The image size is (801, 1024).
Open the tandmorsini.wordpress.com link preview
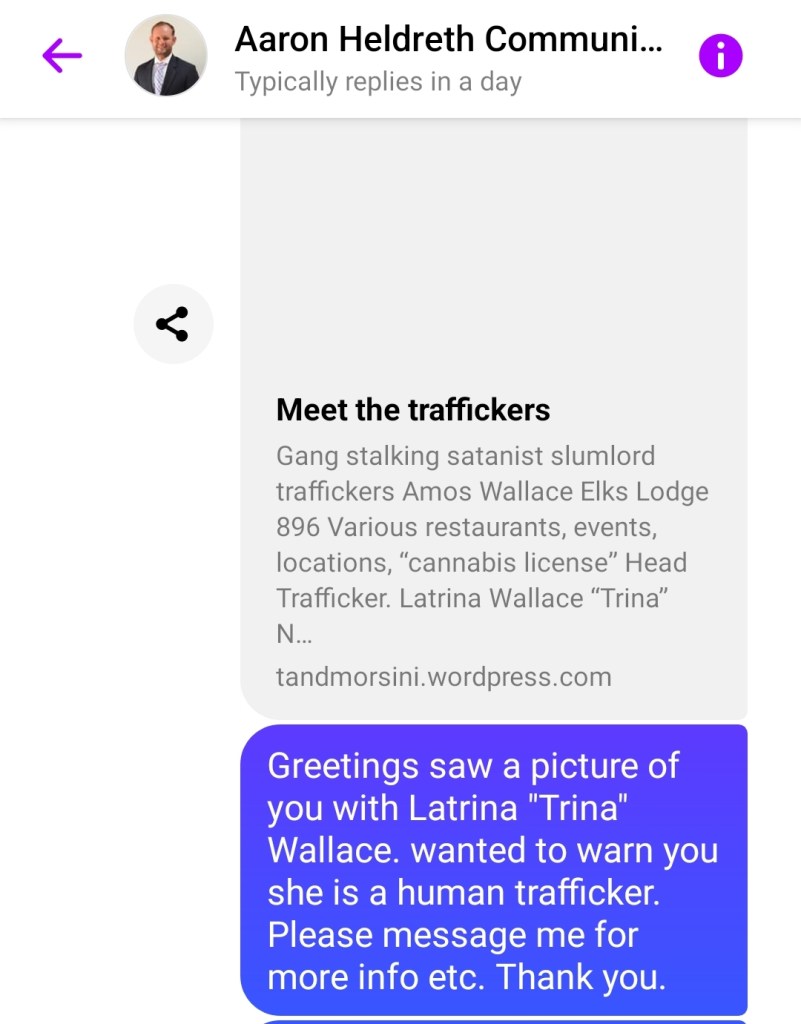[x=493, y=540]
